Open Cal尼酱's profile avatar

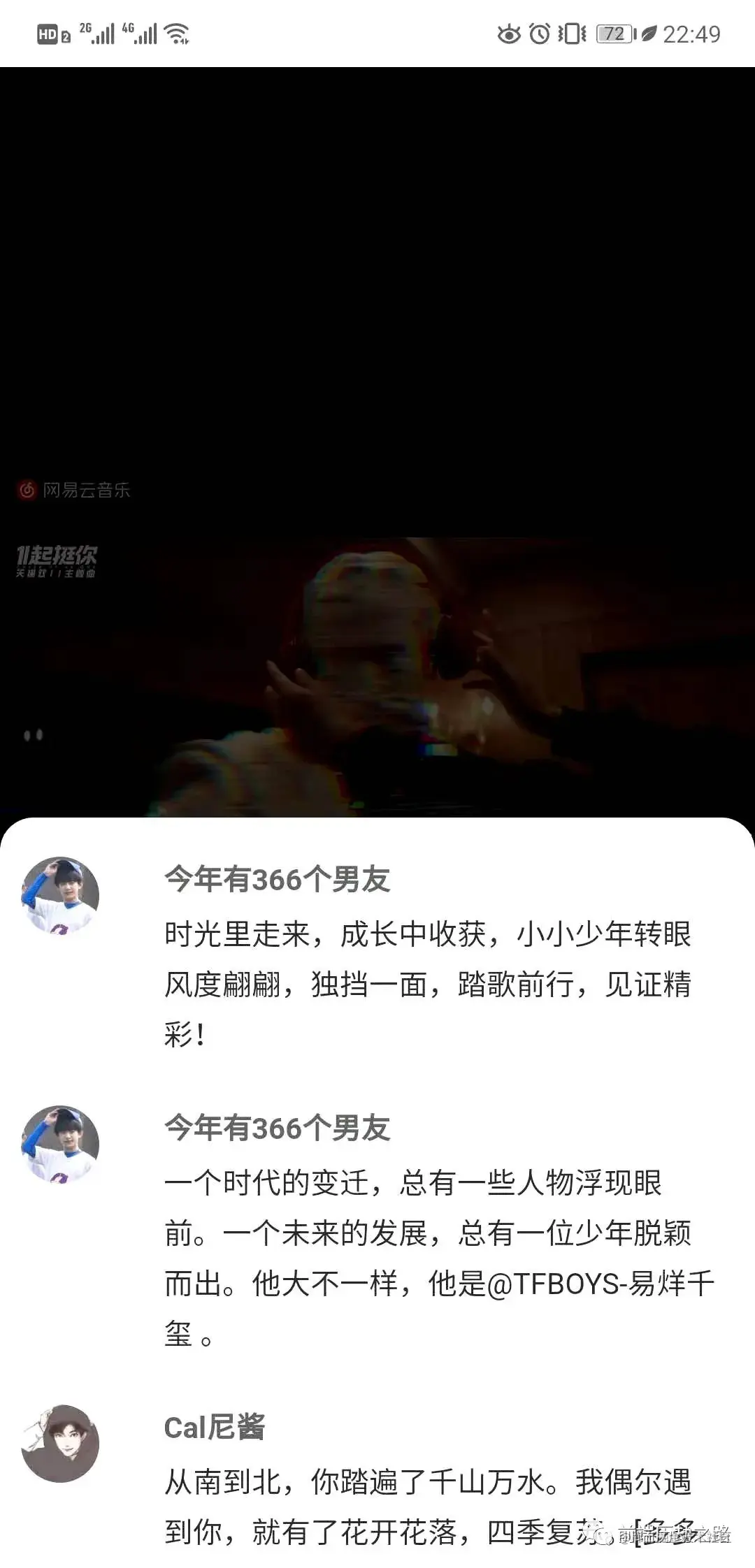click(60, 1443)
